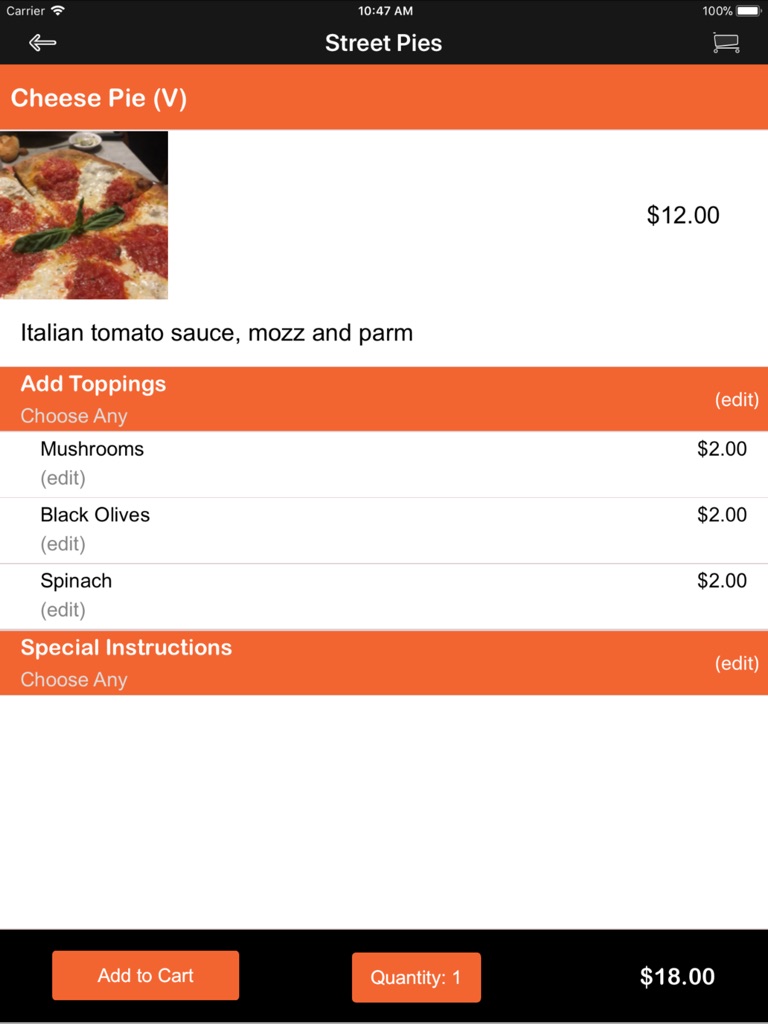Click the Wi-Fi status icon

pos(55,11)
